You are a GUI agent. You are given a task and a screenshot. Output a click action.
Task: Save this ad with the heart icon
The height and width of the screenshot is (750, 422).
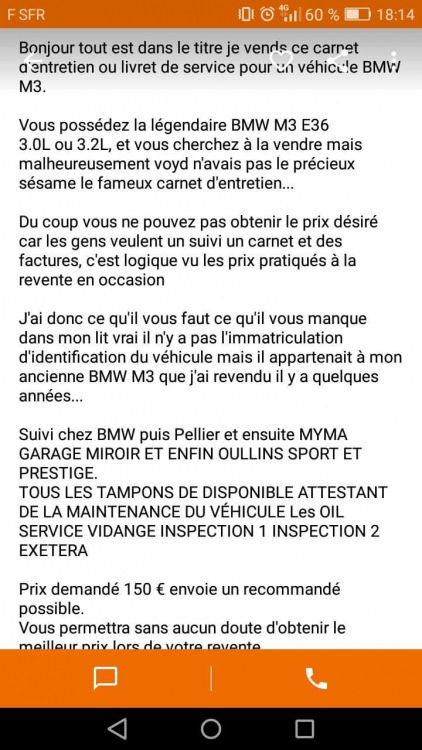point(280,59)
